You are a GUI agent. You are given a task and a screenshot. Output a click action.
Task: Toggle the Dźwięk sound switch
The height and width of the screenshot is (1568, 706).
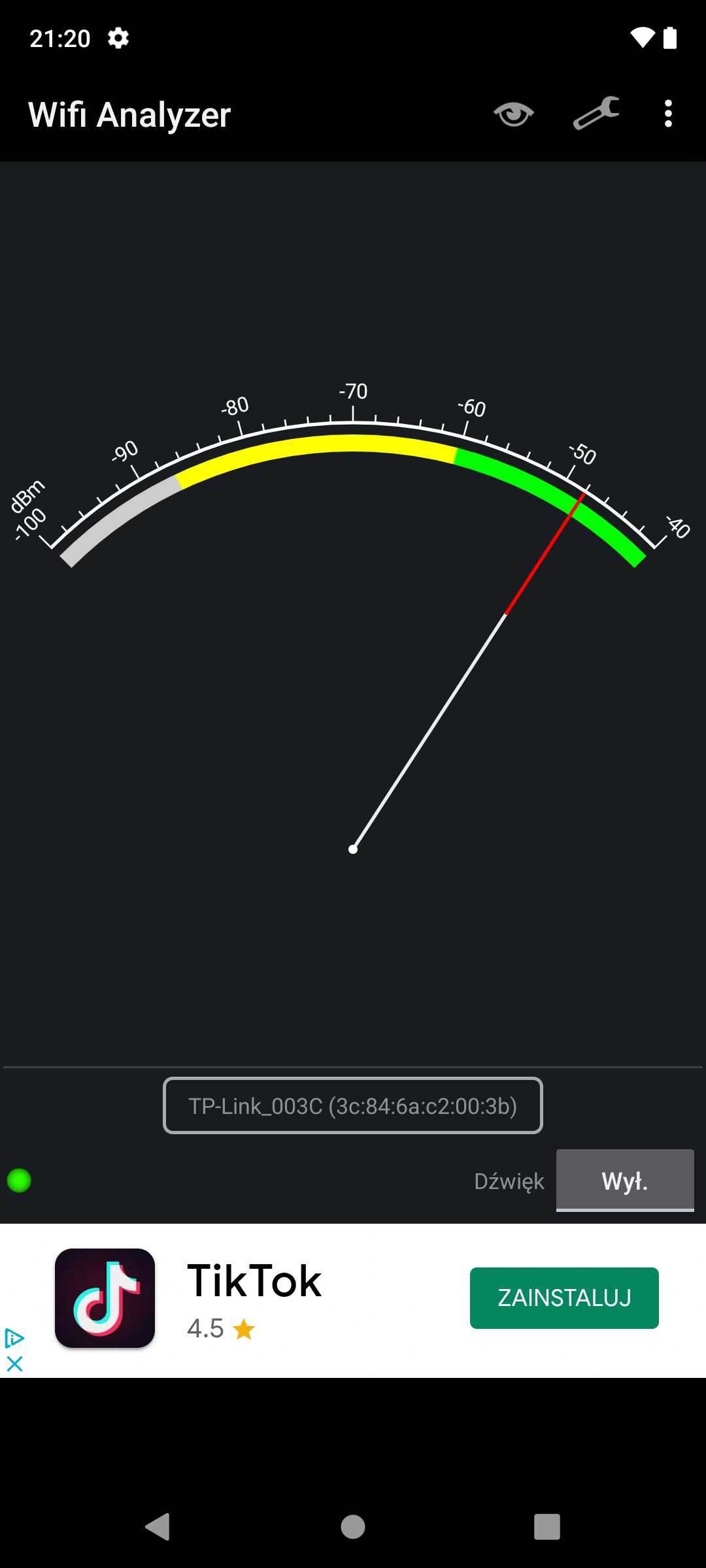point(625,1181)
